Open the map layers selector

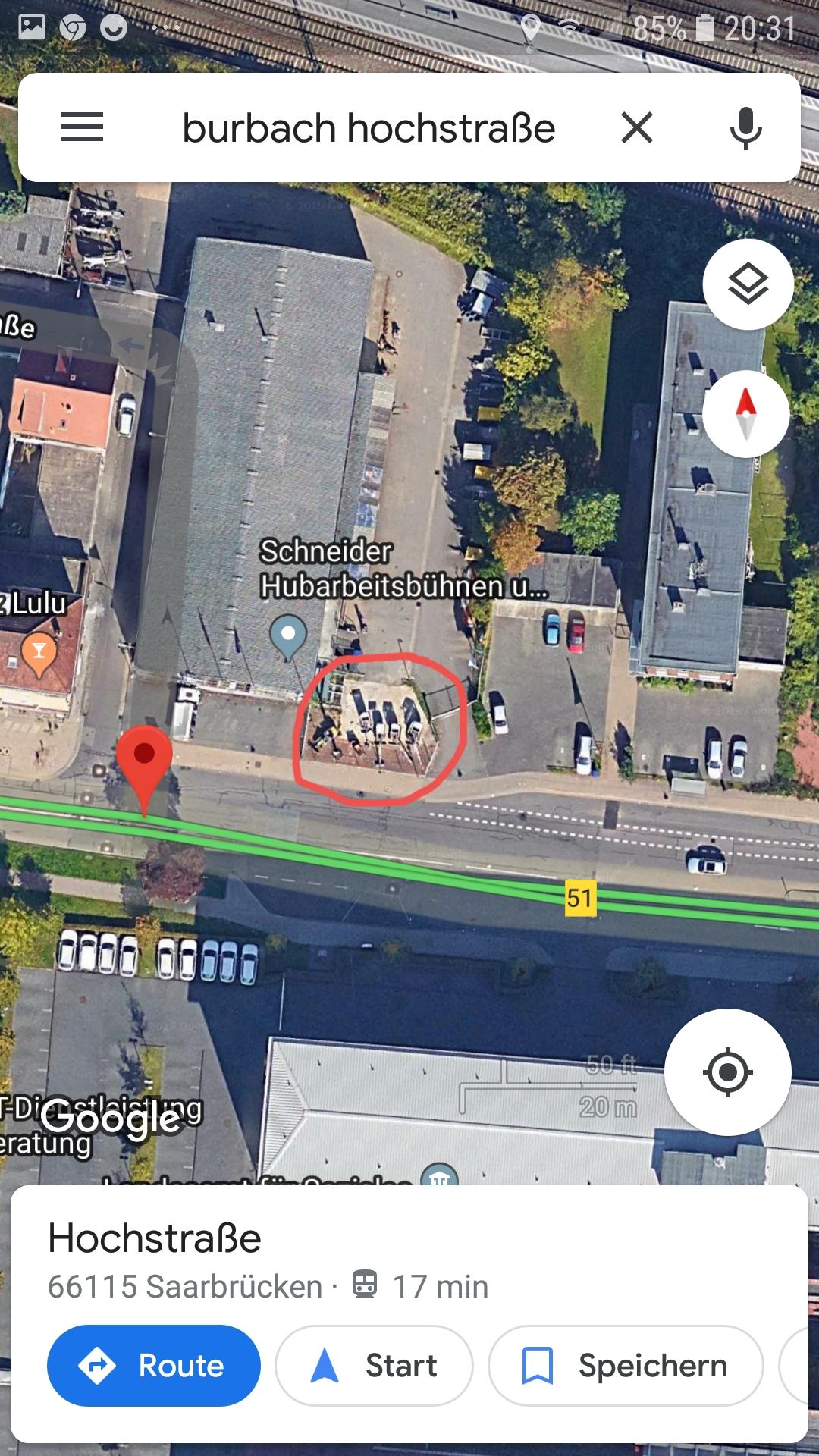(x=748, y=284)
